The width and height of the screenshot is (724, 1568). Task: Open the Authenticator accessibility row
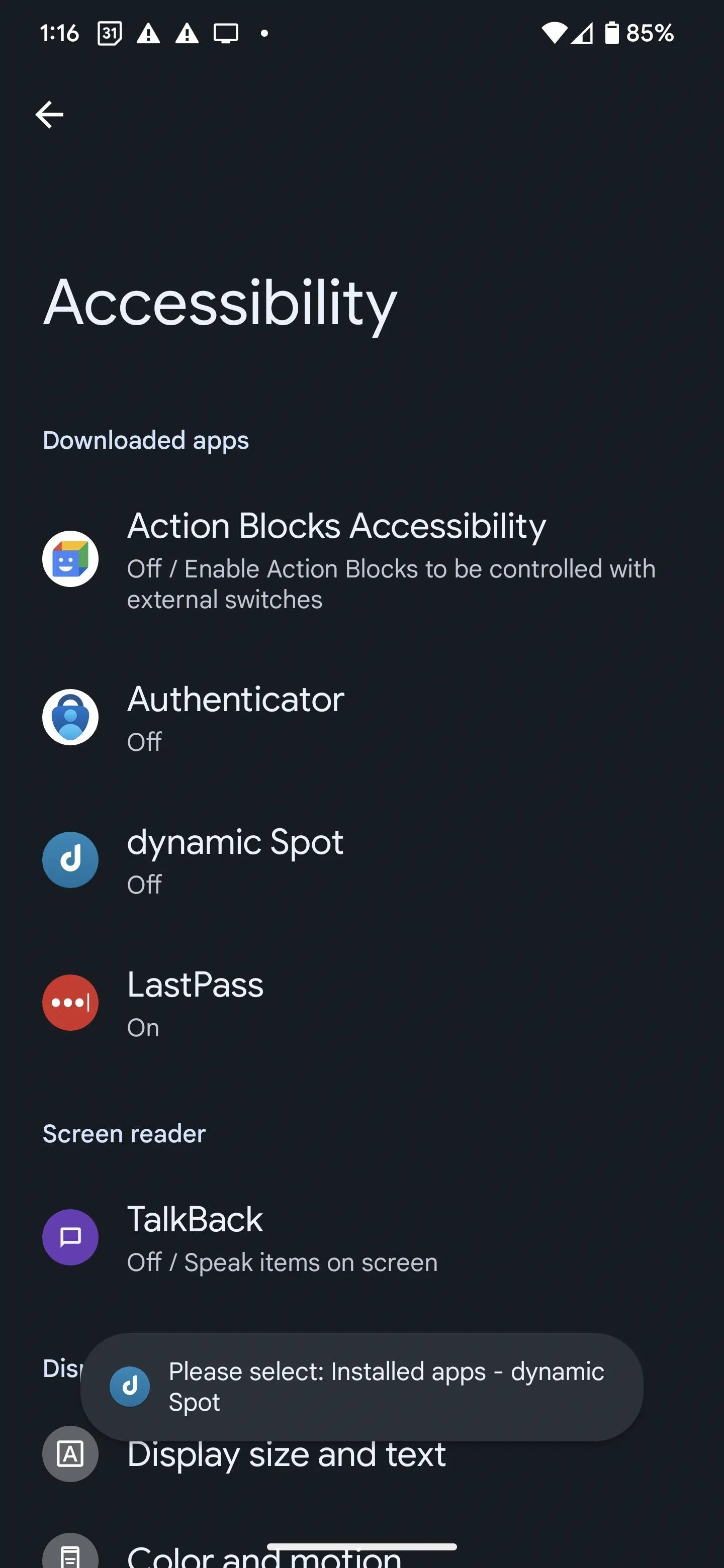coord(361,718)
